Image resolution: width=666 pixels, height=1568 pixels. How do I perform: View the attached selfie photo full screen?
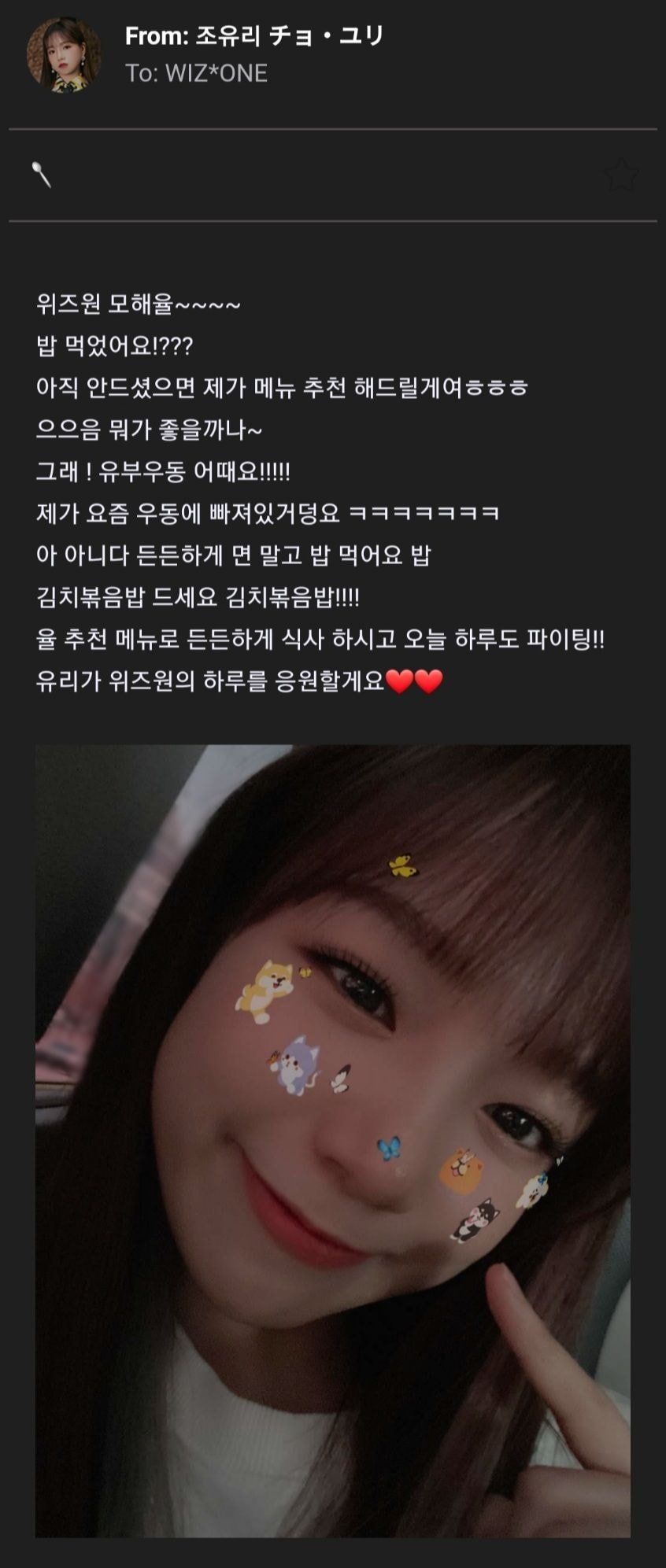click(x=332, y=1140)
